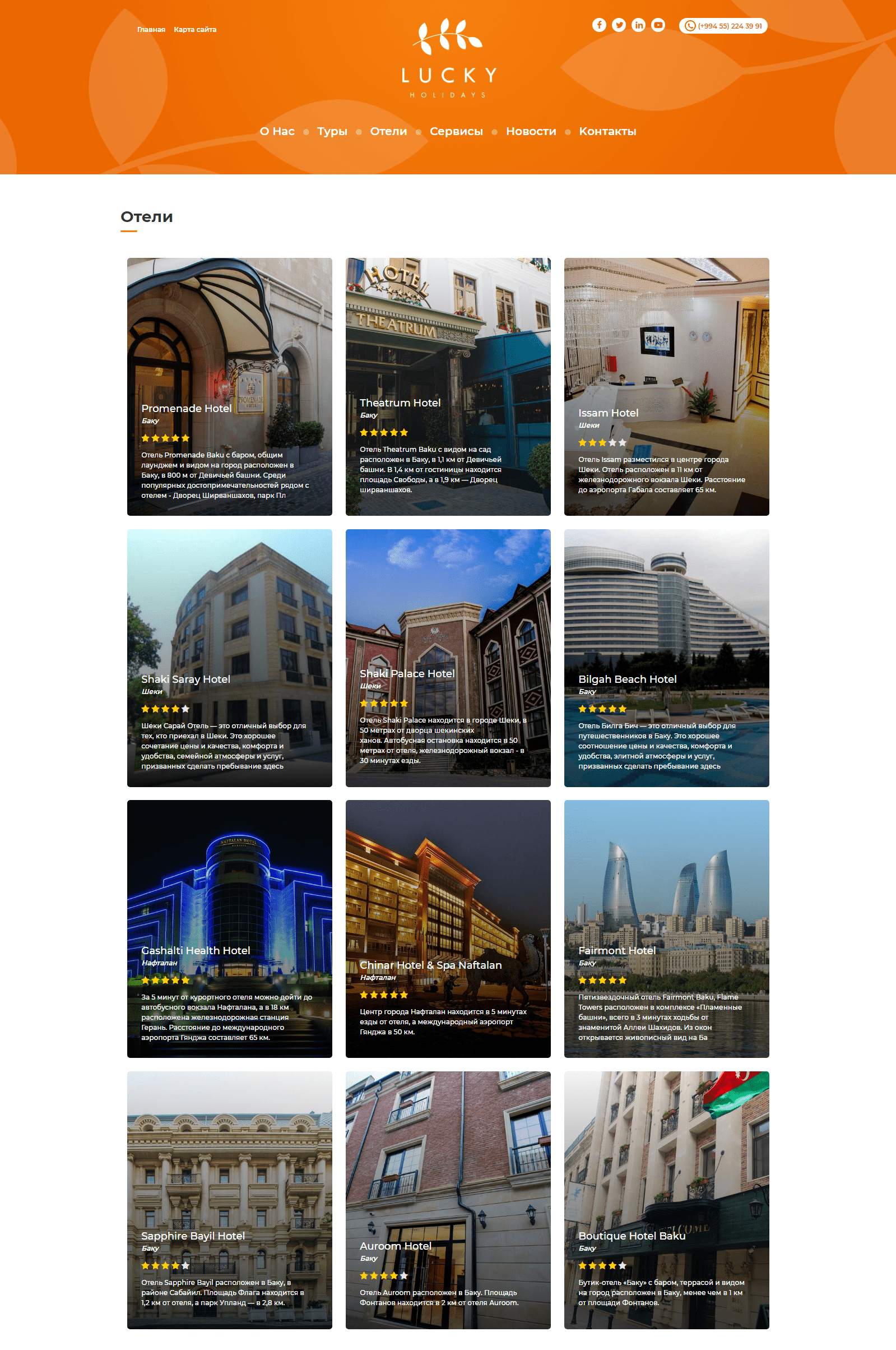This screenshot has height=1350, width=896.
Task: Call the phone number (+994 55) 224 39 91
Action: click(x=723, y=26)
